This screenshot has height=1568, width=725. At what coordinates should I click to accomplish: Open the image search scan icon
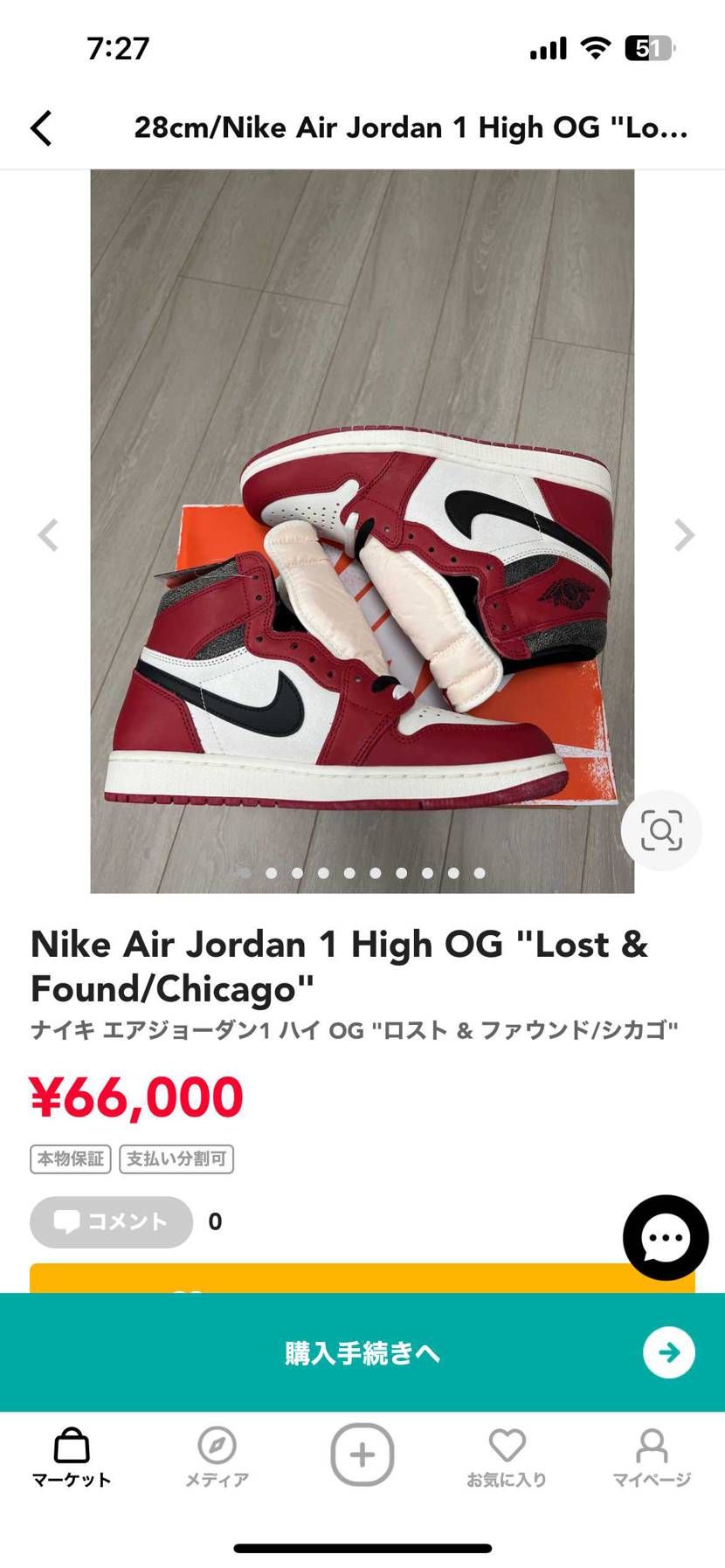(661, 830)
